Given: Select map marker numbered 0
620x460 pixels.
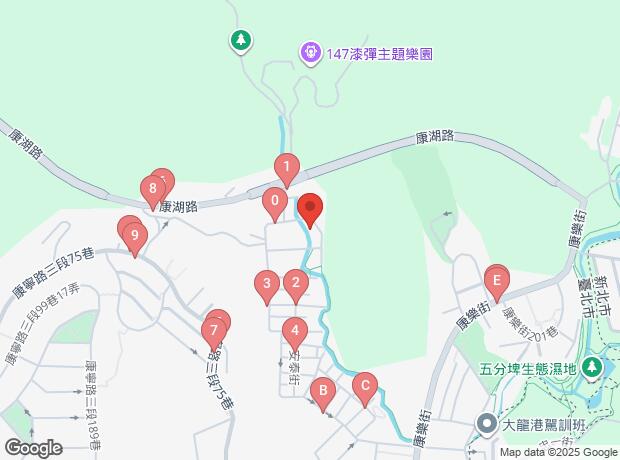Looking at the screenshot, I should (x=274, y=201).
